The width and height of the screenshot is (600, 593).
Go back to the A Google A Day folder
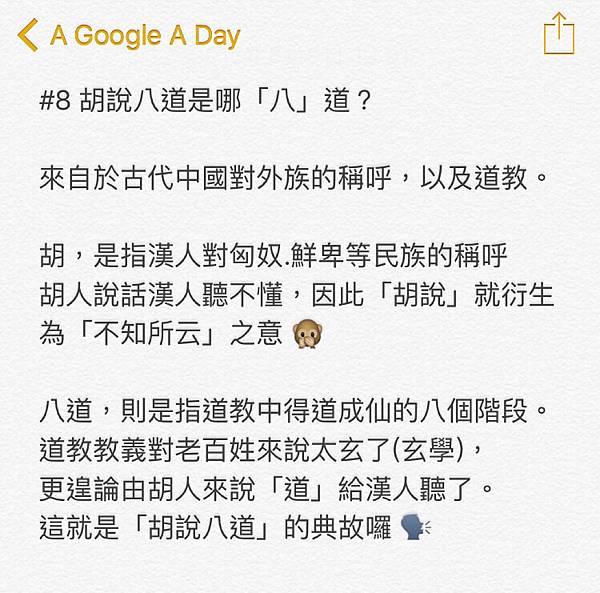tap(130, 36)
